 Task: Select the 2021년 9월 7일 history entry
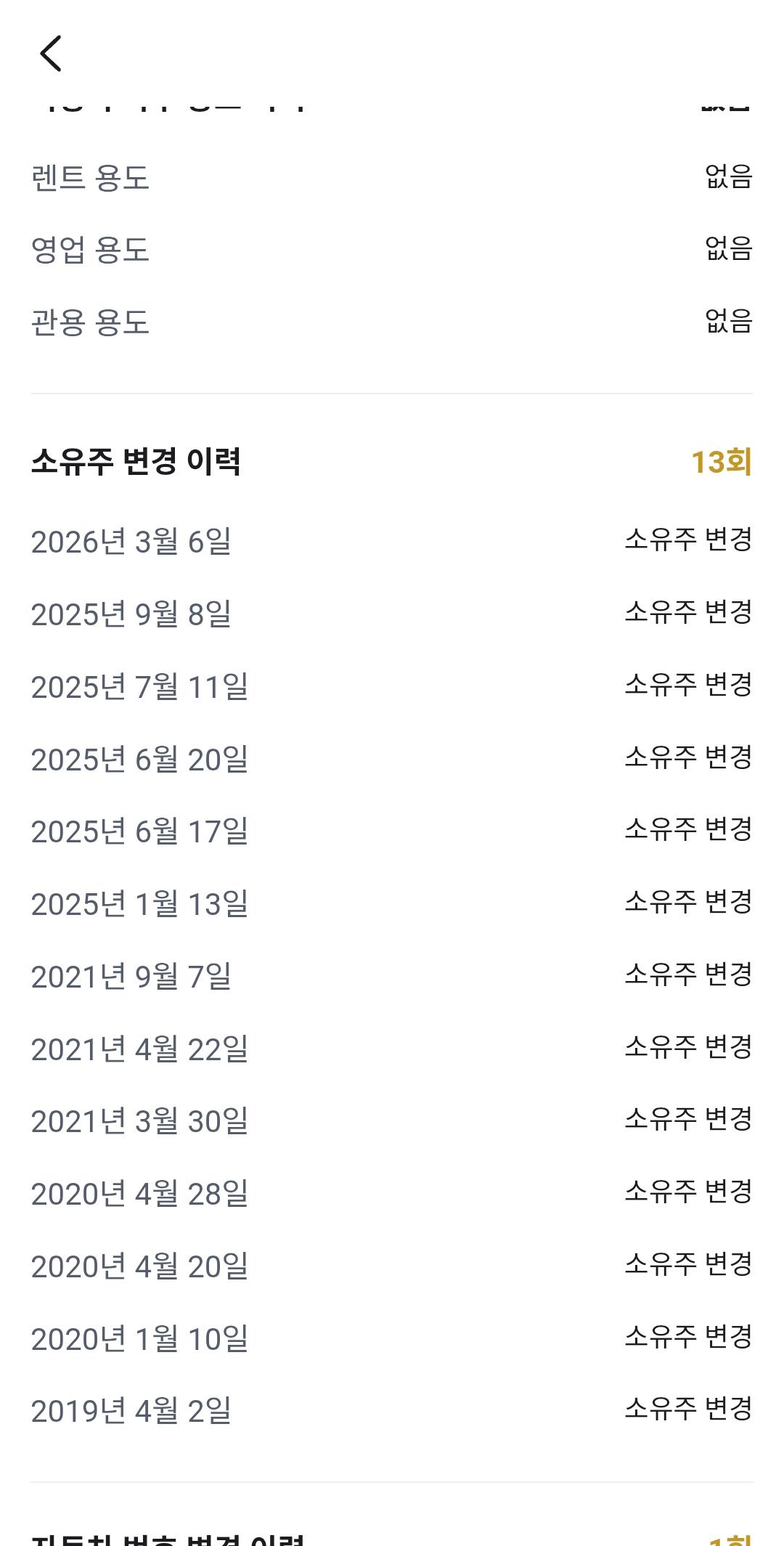coord(392,976)
